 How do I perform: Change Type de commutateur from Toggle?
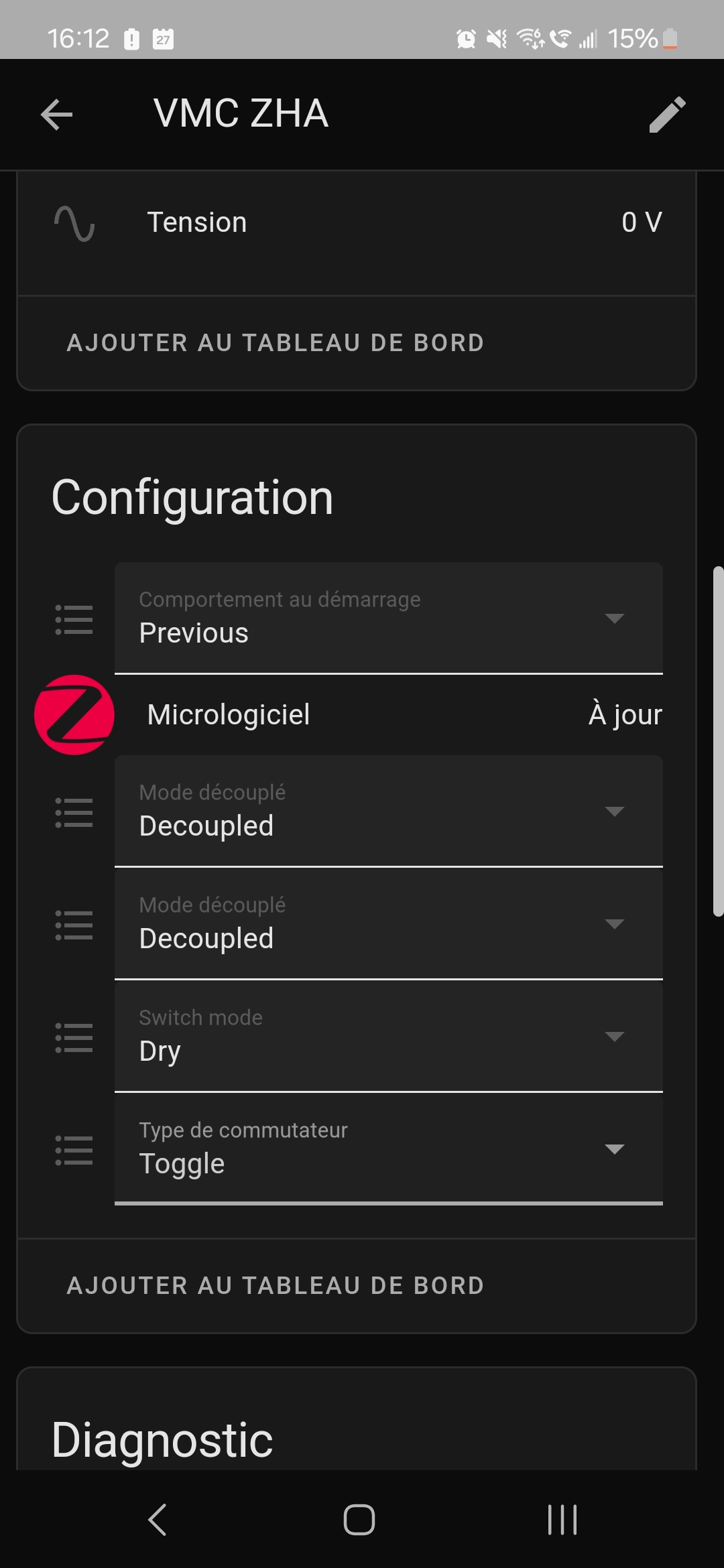pyautogui.click(x=389, y=1149)
